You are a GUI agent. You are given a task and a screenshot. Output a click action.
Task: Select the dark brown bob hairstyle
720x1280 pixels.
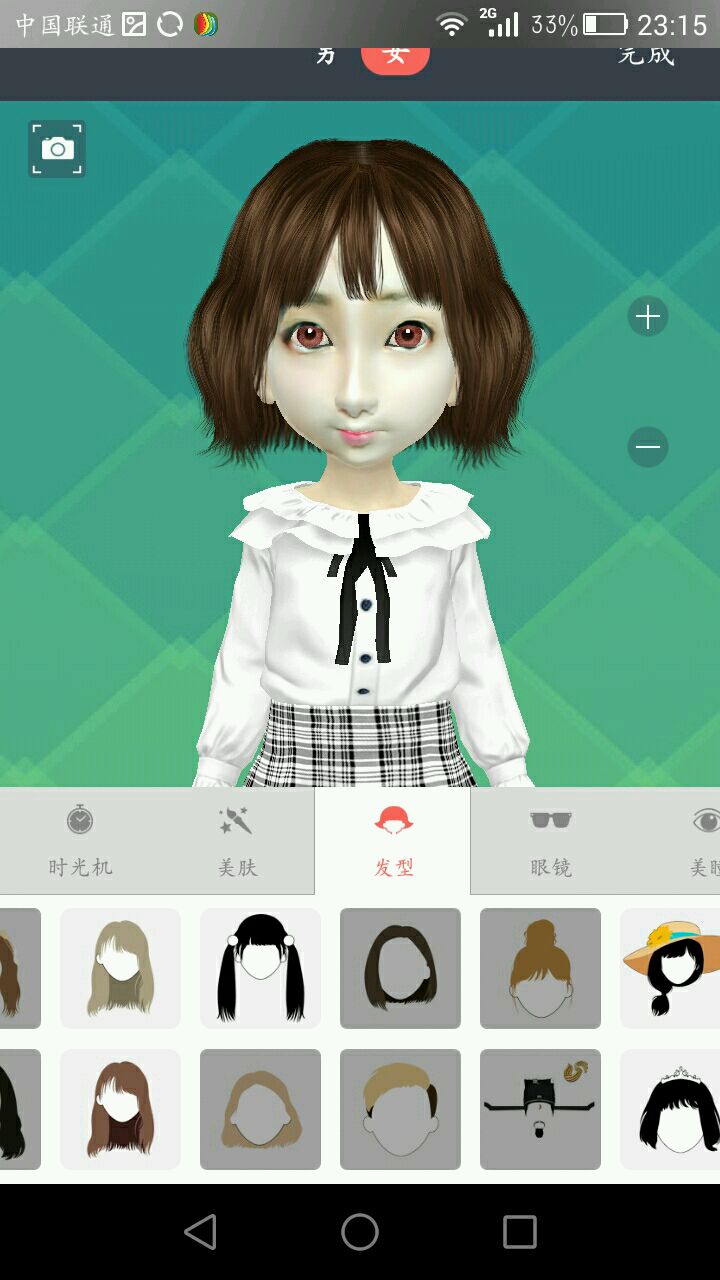tap(400, 968)
